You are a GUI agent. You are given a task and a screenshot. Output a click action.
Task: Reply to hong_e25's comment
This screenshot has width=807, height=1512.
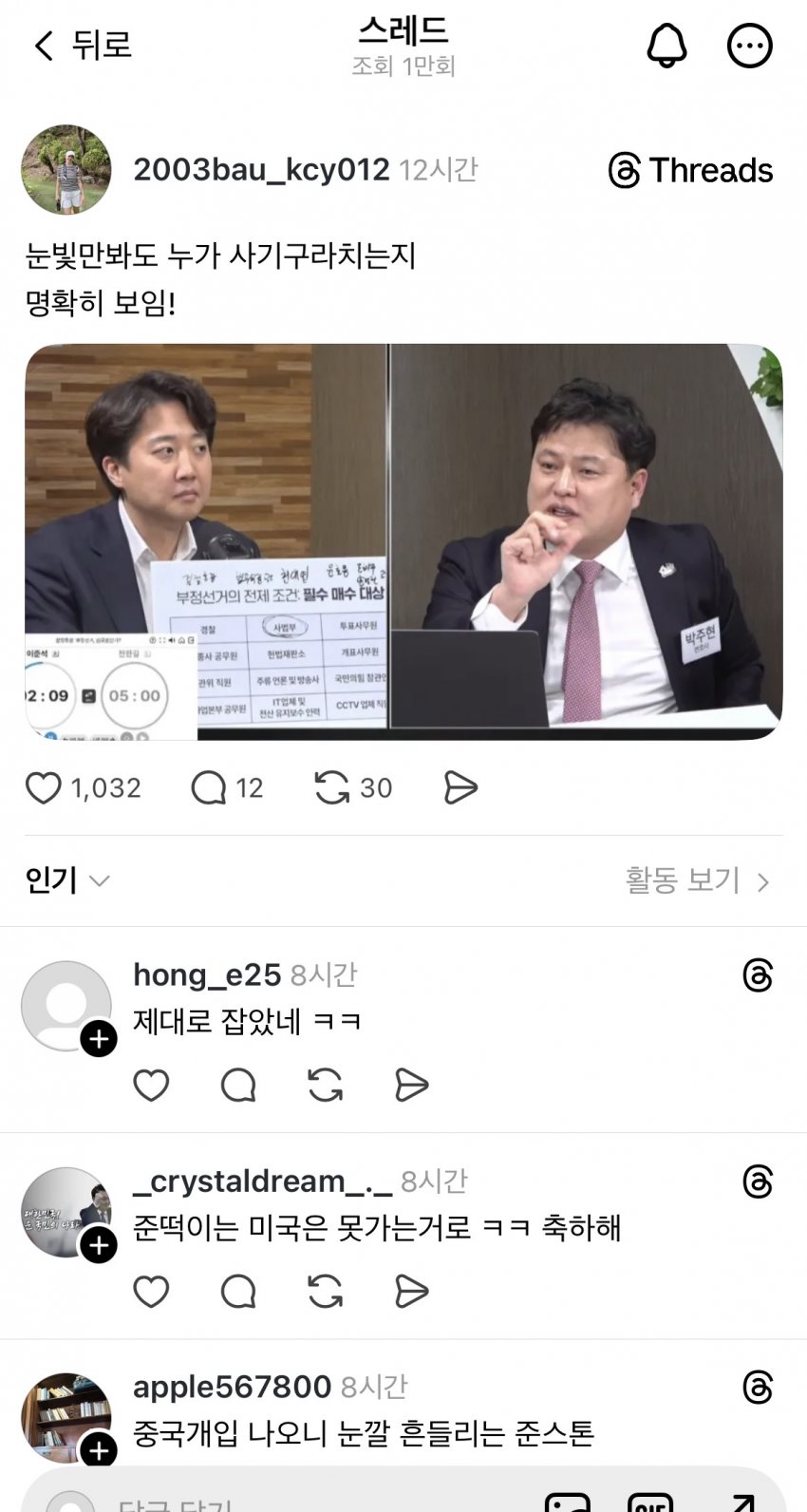pos(238,1085)
